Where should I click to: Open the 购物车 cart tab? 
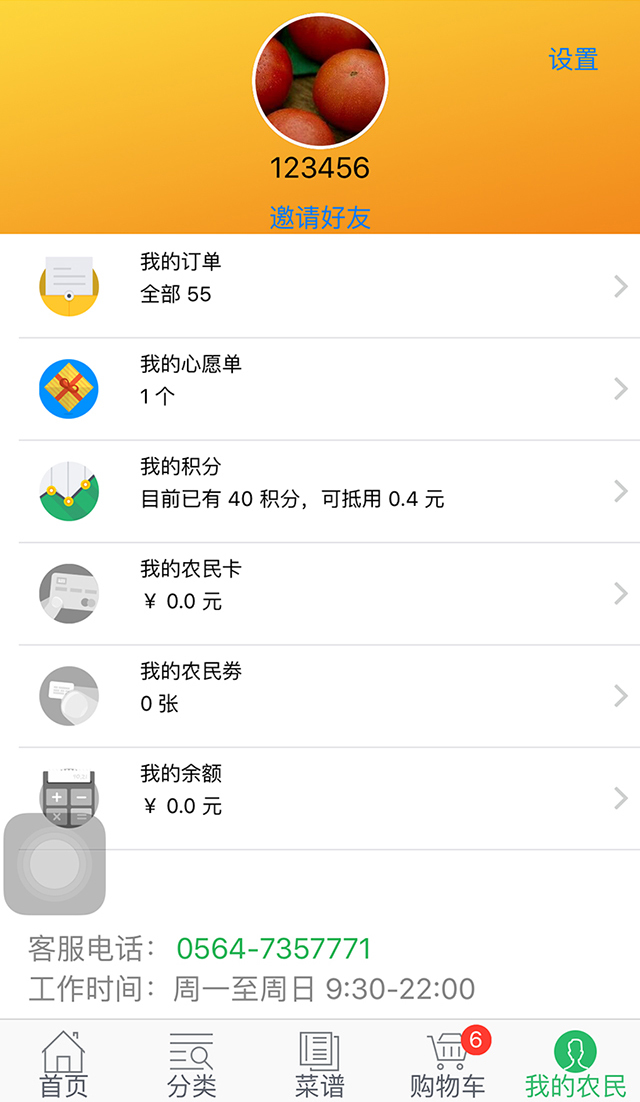point(448,1065)
